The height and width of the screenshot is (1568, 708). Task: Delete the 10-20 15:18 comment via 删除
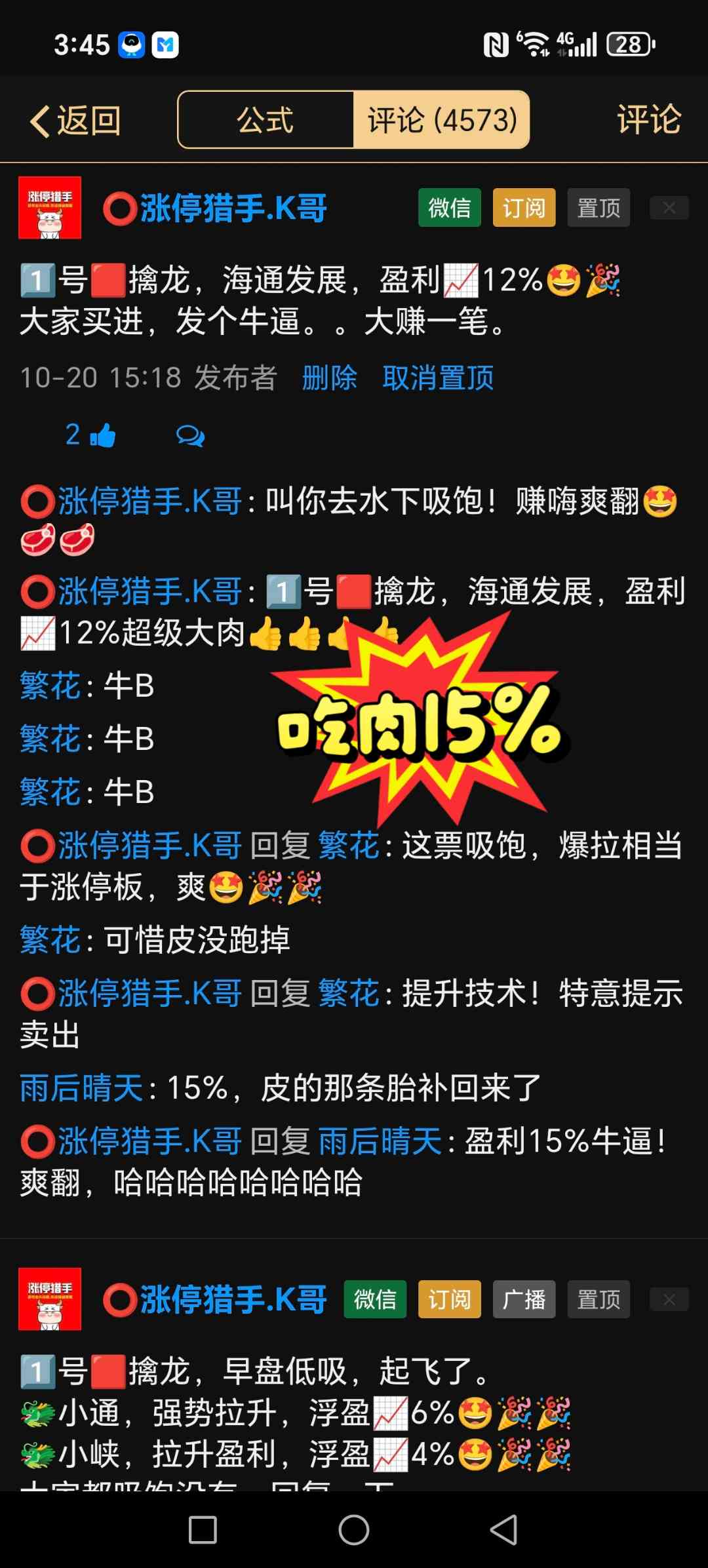click(x=329, y=378)
